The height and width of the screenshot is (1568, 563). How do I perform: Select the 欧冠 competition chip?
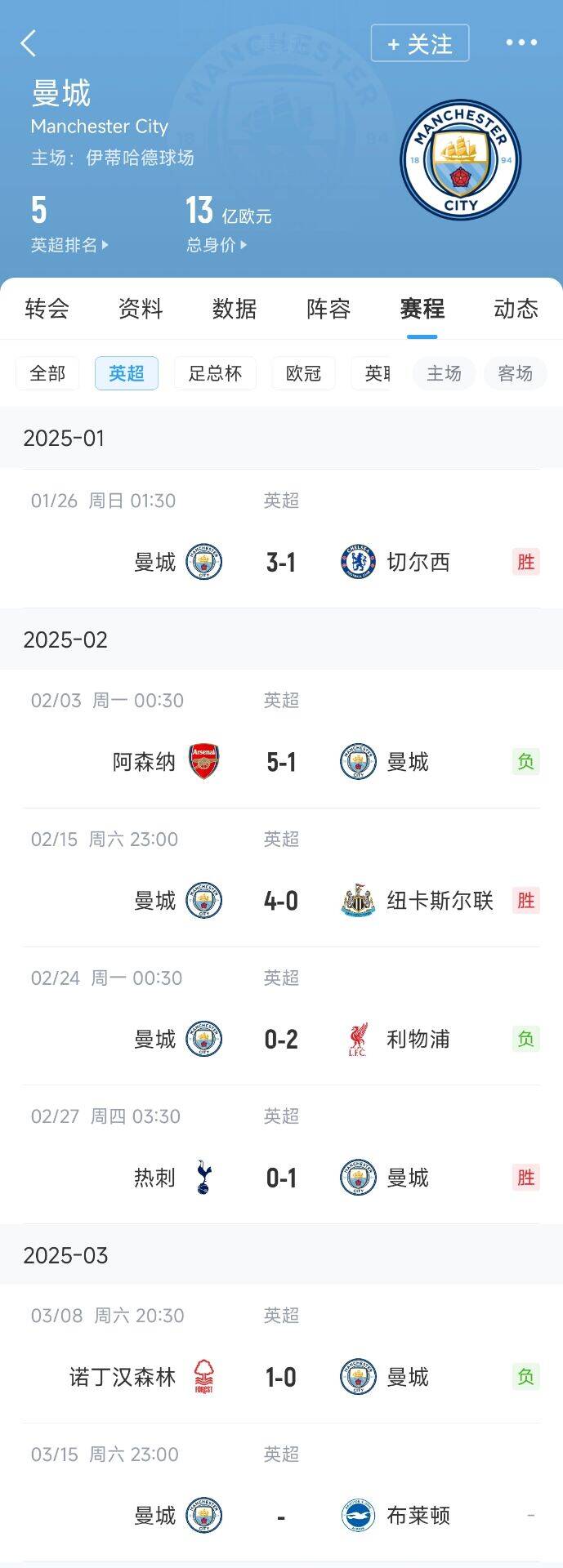pos(303,373)
